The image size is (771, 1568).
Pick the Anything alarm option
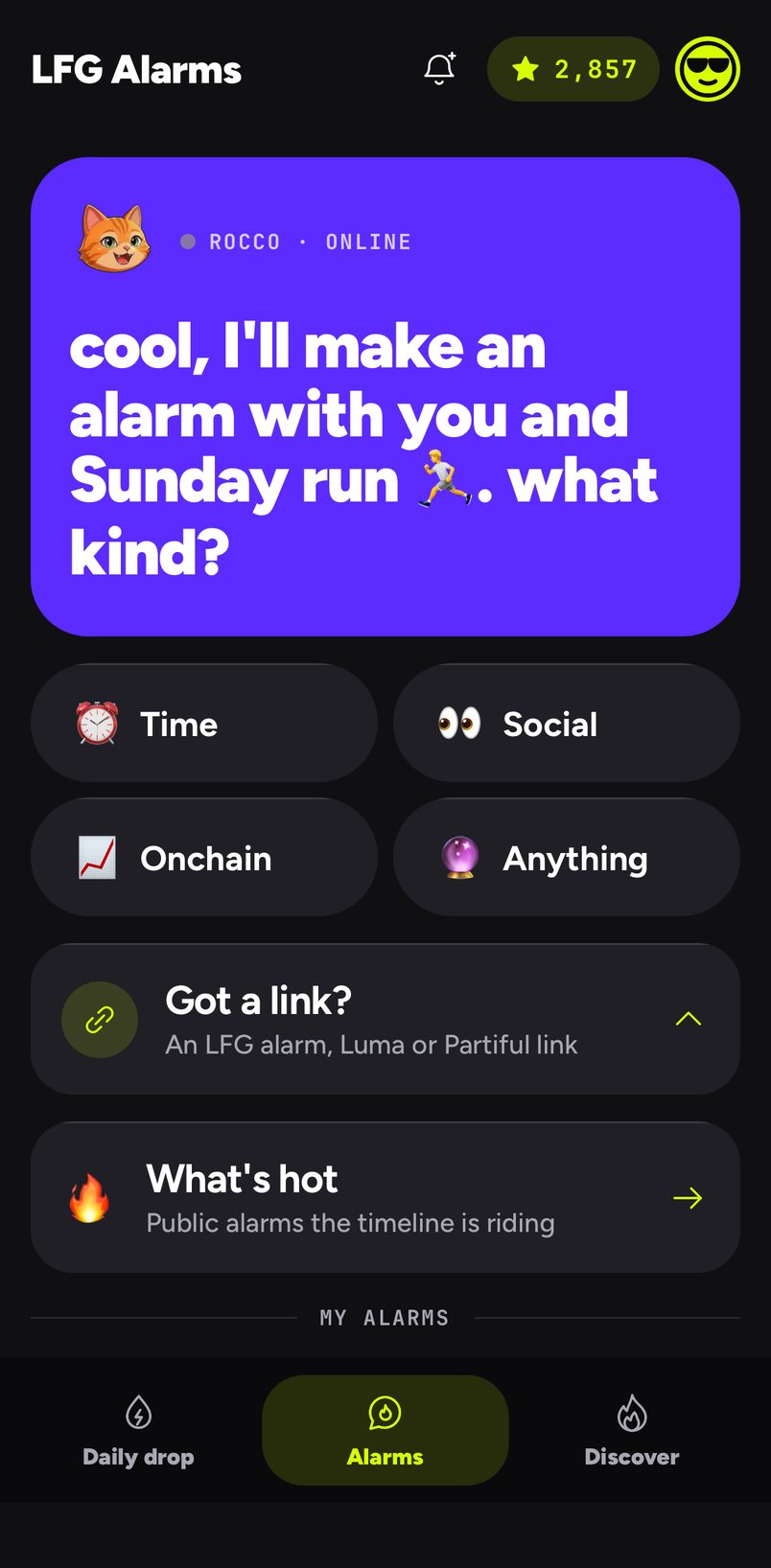point(567,858)
